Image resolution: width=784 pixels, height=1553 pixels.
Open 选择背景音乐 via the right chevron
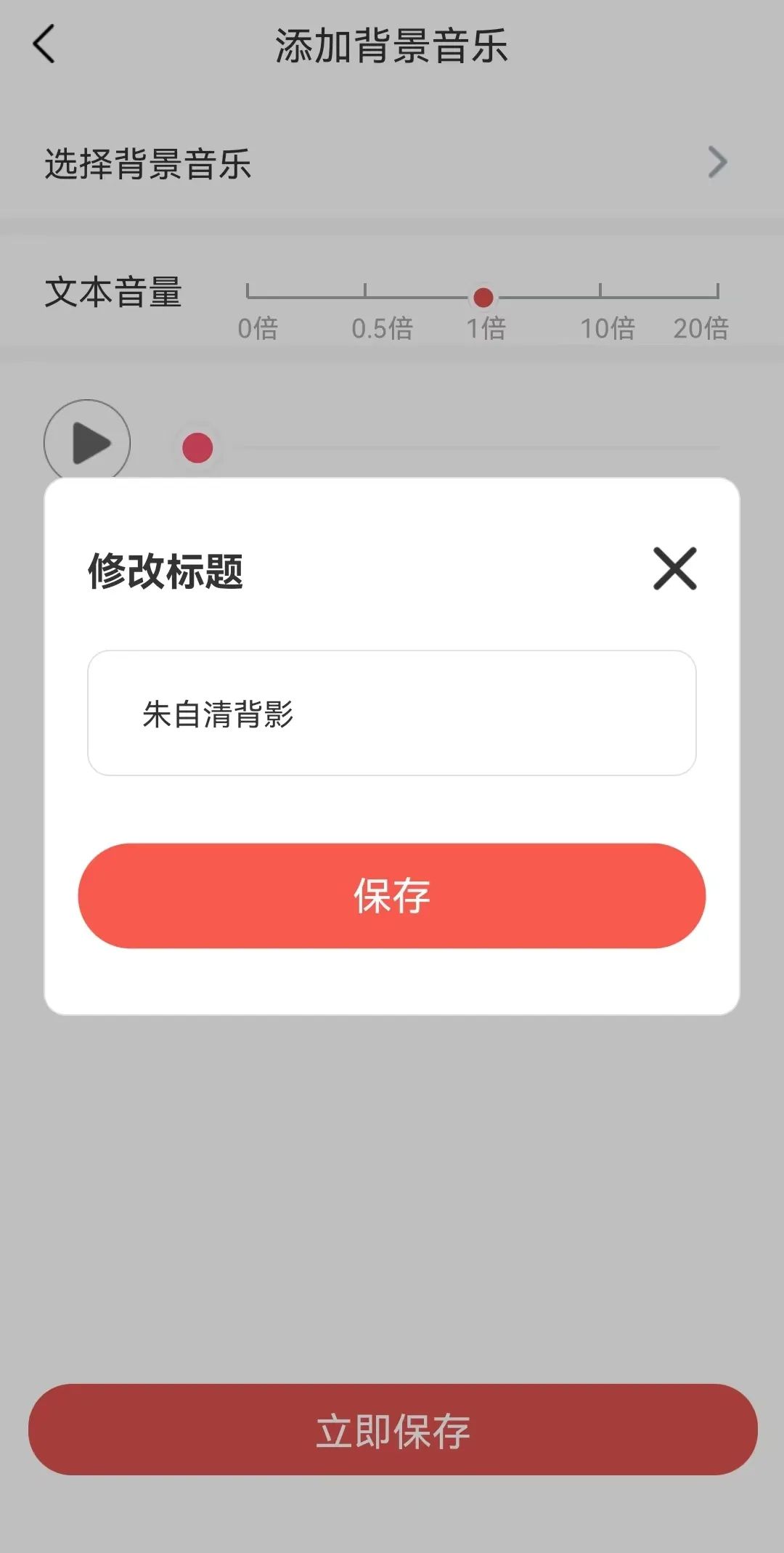(717, 163)
